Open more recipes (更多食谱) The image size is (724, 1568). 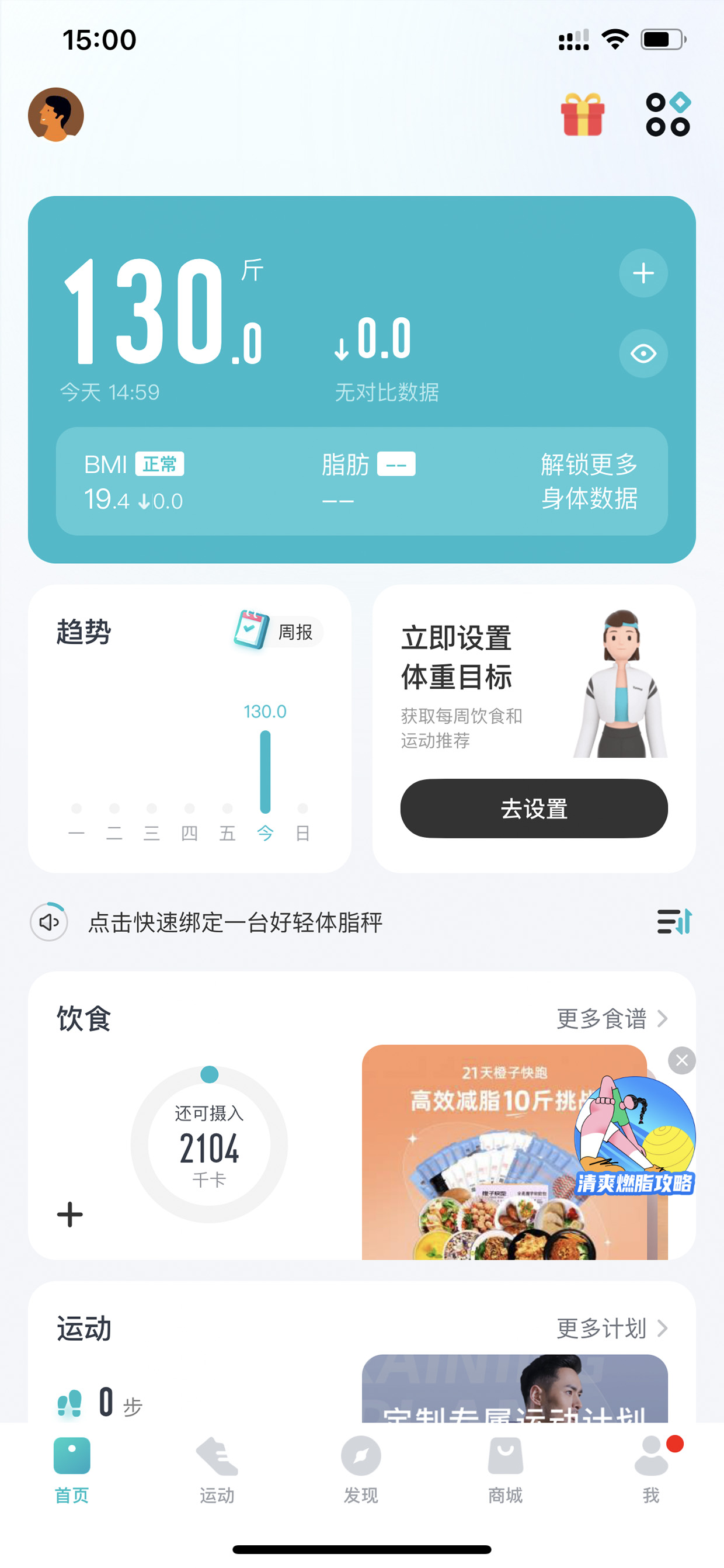pos(612,1018)
